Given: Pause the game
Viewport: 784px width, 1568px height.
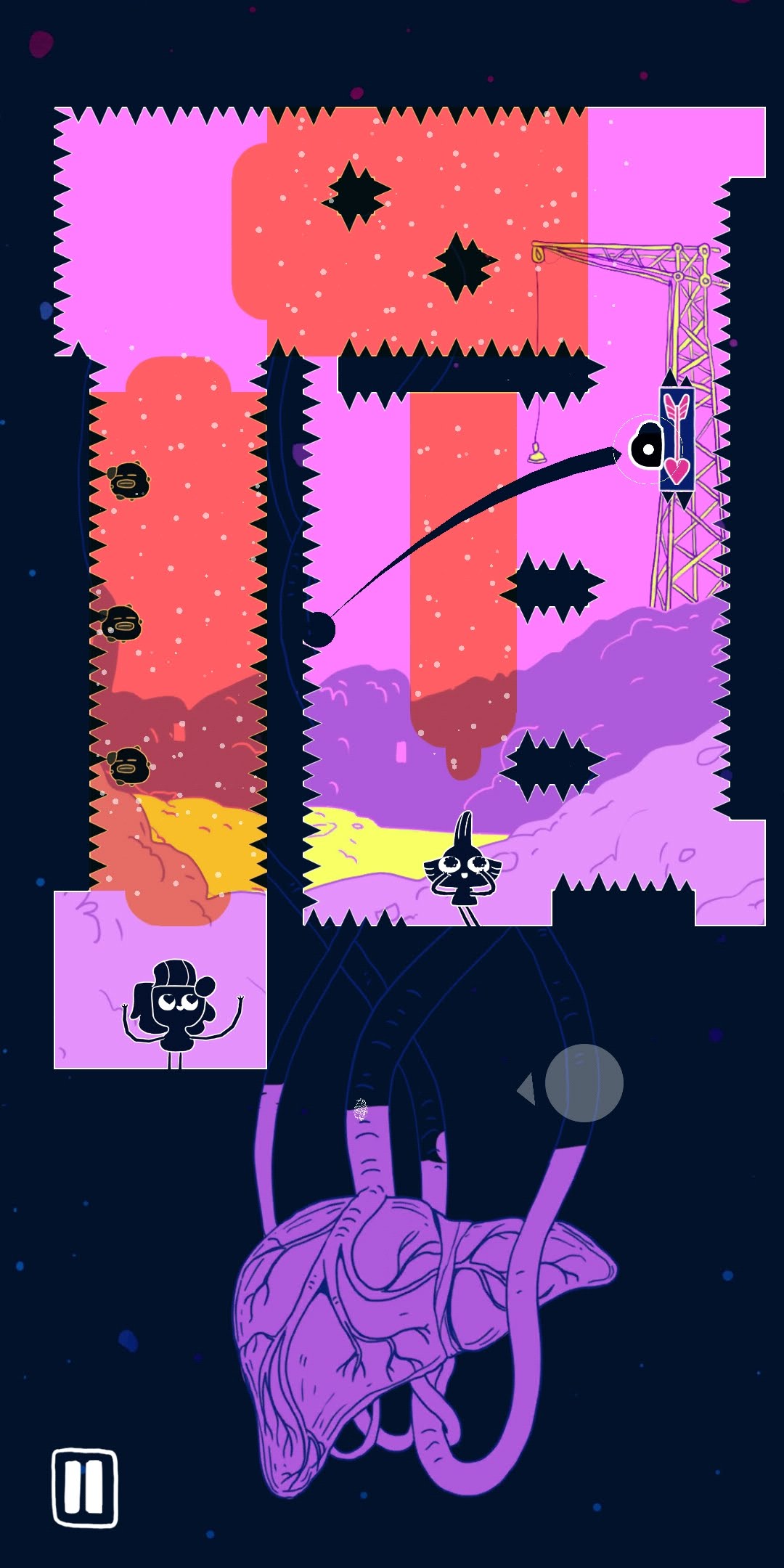Looking at the screenshot, I should 84,1487.
